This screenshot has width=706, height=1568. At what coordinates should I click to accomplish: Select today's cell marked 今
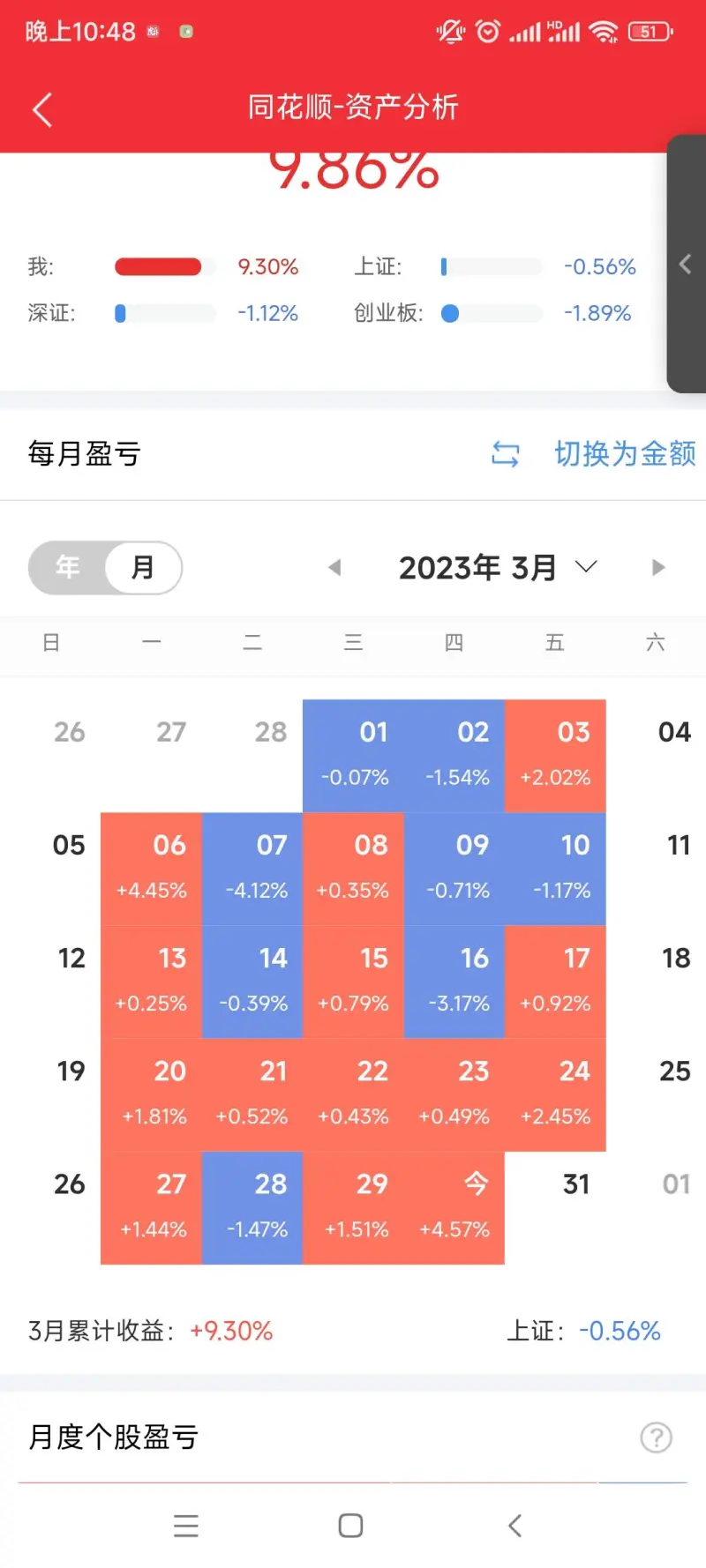[x=454, y=1207]
